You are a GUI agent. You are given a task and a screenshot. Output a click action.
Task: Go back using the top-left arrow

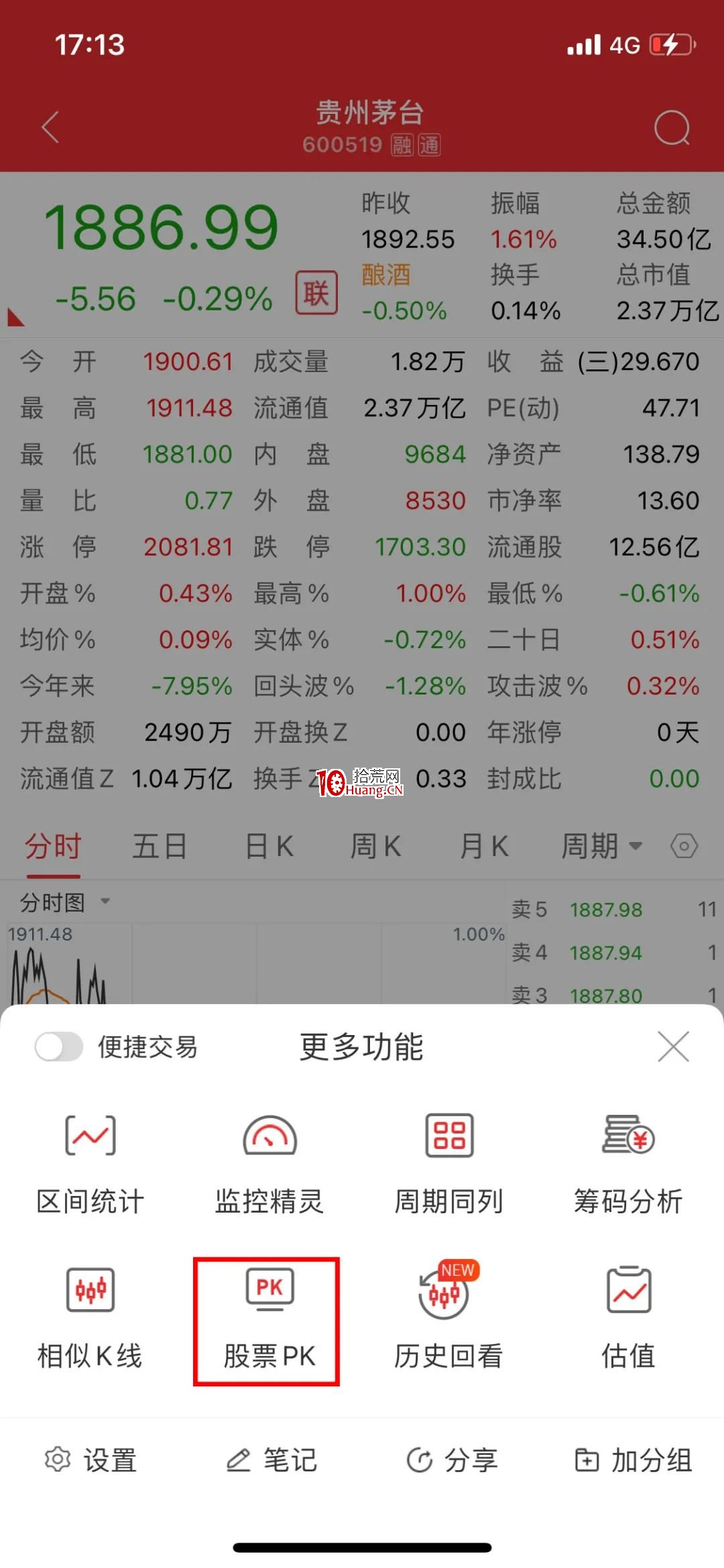point(51,127)
